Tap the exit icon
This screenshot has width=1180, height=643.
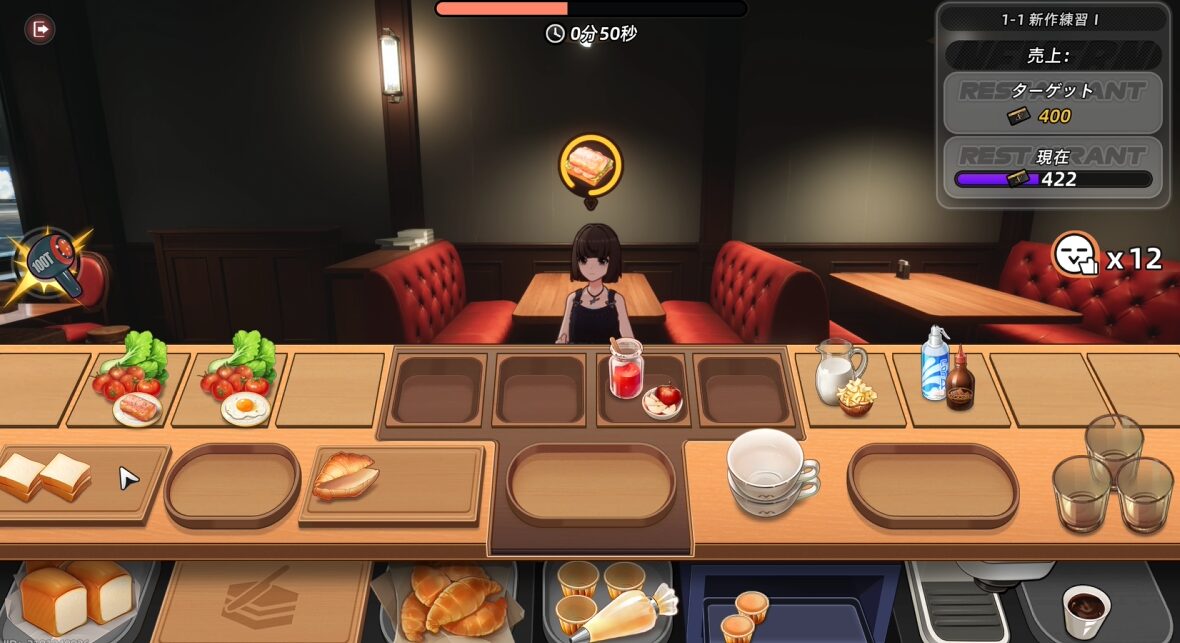40,29
